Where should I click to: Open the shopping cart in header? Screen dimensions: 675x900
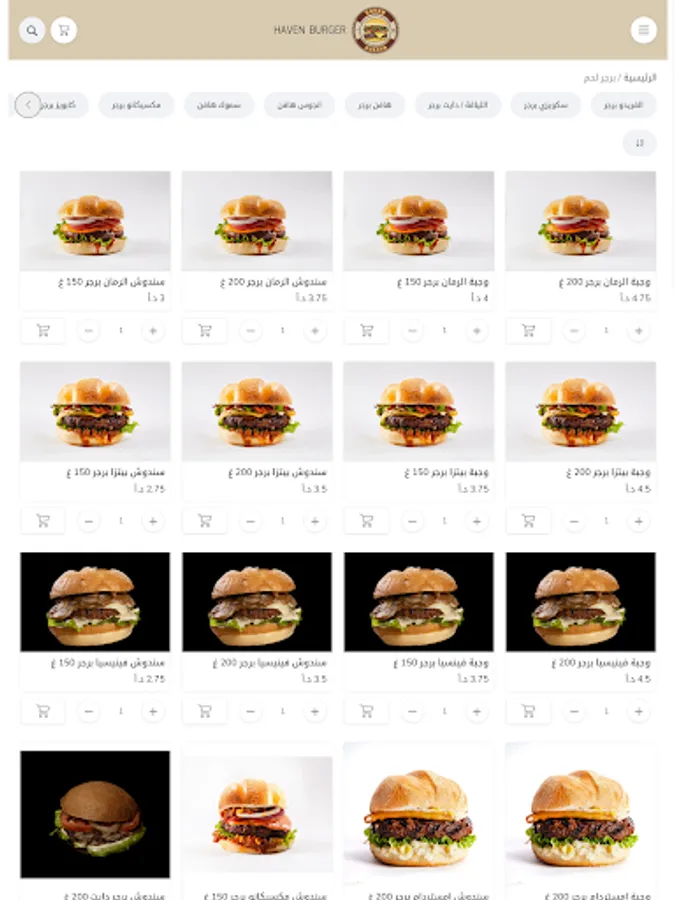[x=64, y=30]
